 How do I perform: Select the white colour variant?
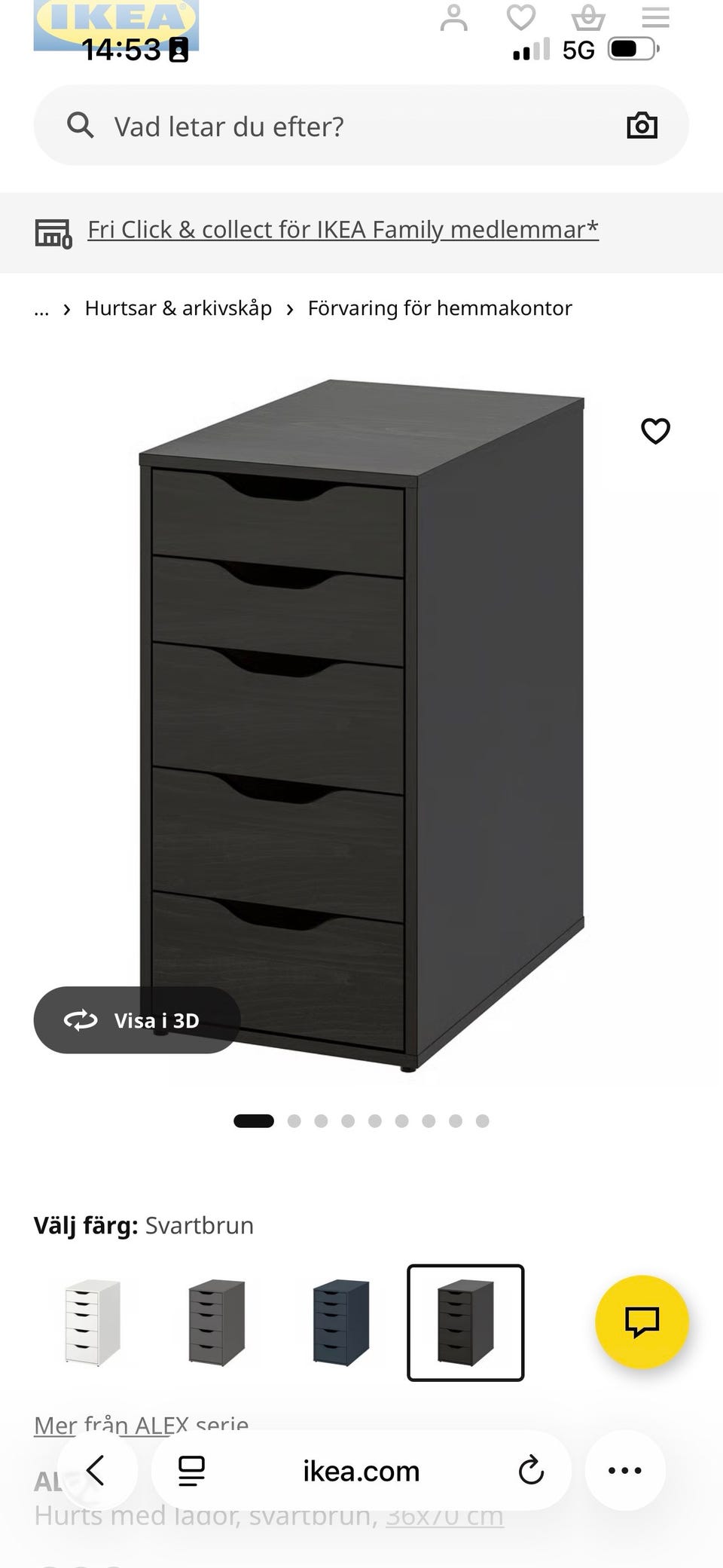pos(92,1322)
